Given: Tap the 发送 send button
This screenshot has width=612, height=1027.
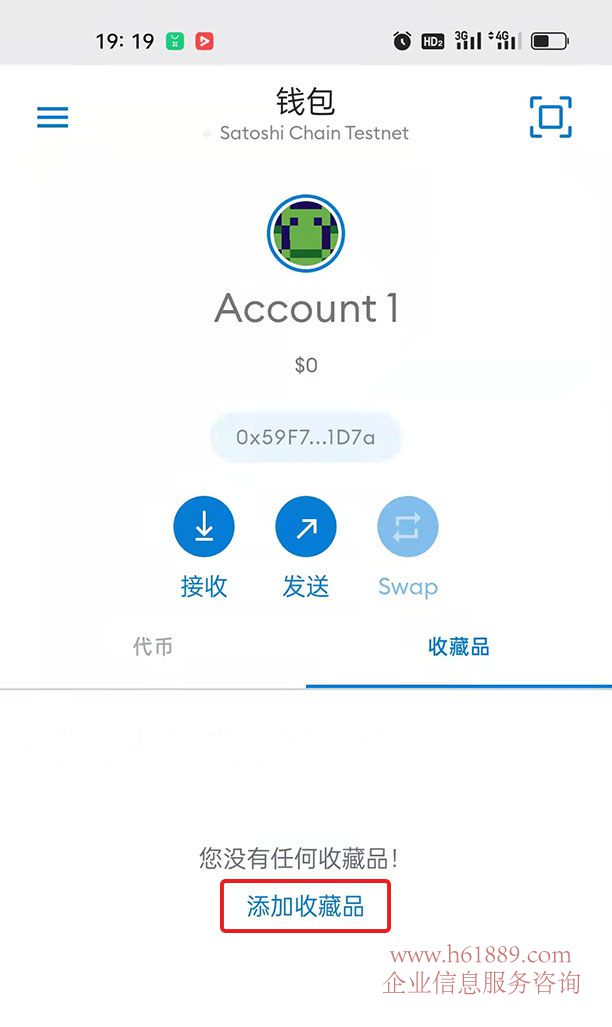Looking at the screenshot, I should coord(306,527).
